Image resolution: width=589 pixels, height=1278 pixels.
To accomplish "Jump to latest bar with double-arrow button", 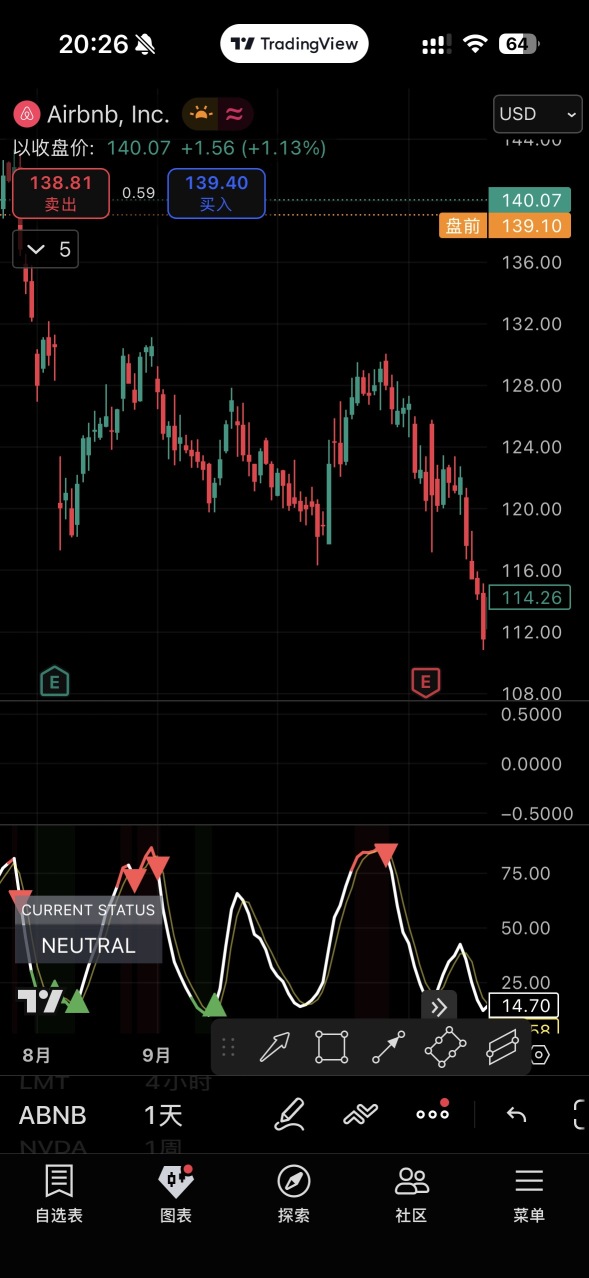I will click(x=439, y=1007).
